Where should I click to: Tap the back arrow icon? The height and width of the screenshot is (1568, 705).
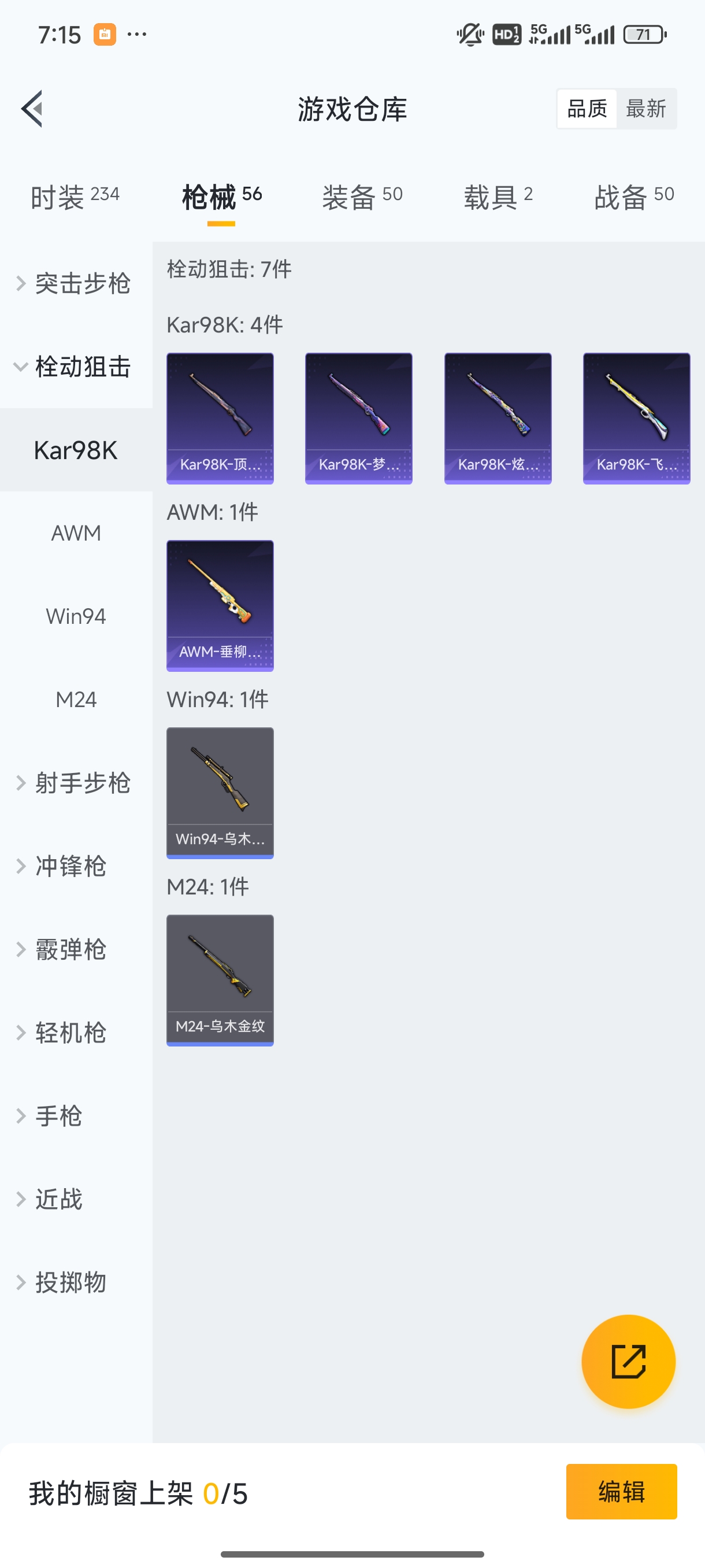click(x=34, y=108)
